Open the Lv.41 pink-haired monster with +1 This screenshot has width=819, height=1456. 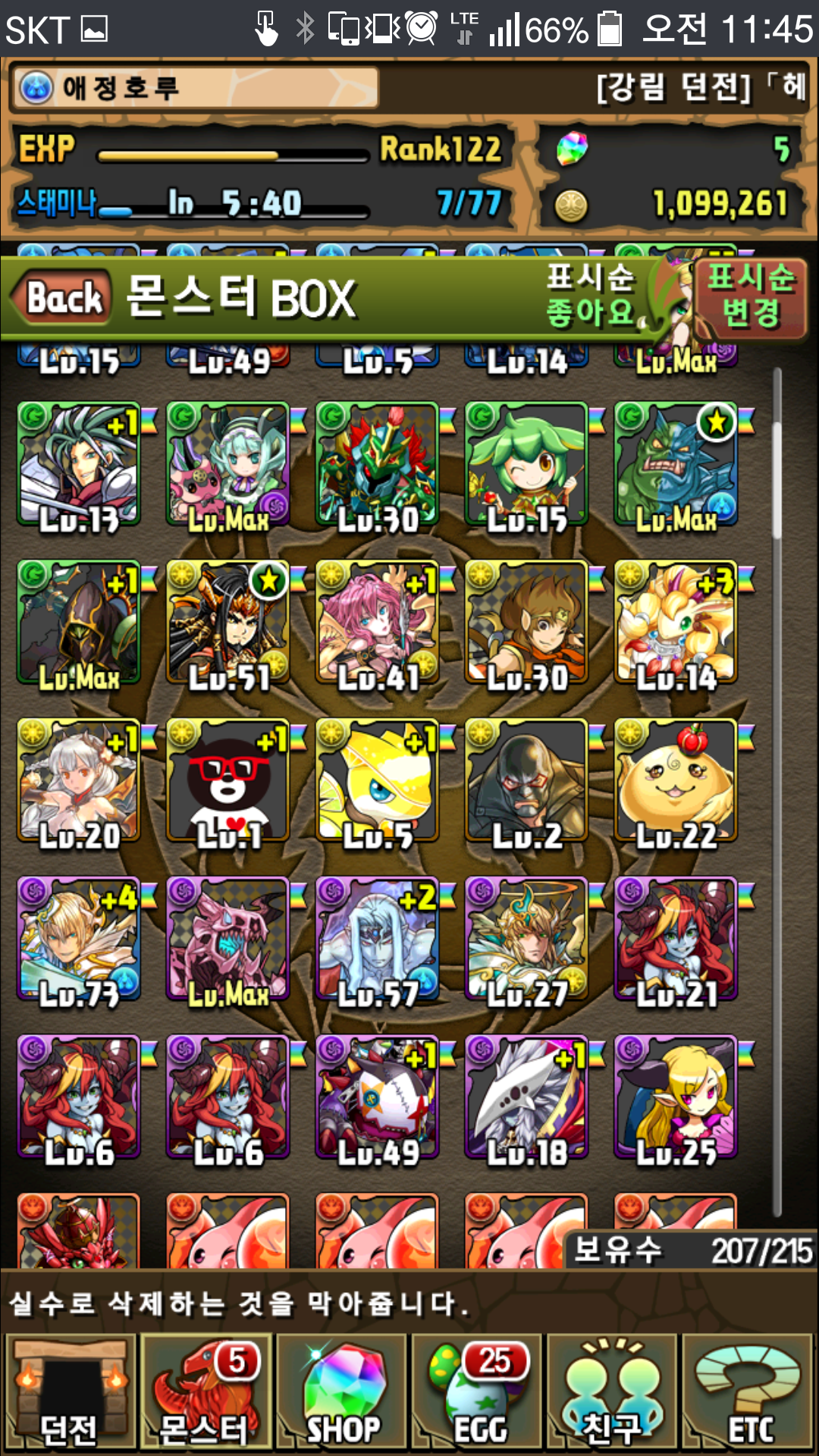tap(378, 623)
